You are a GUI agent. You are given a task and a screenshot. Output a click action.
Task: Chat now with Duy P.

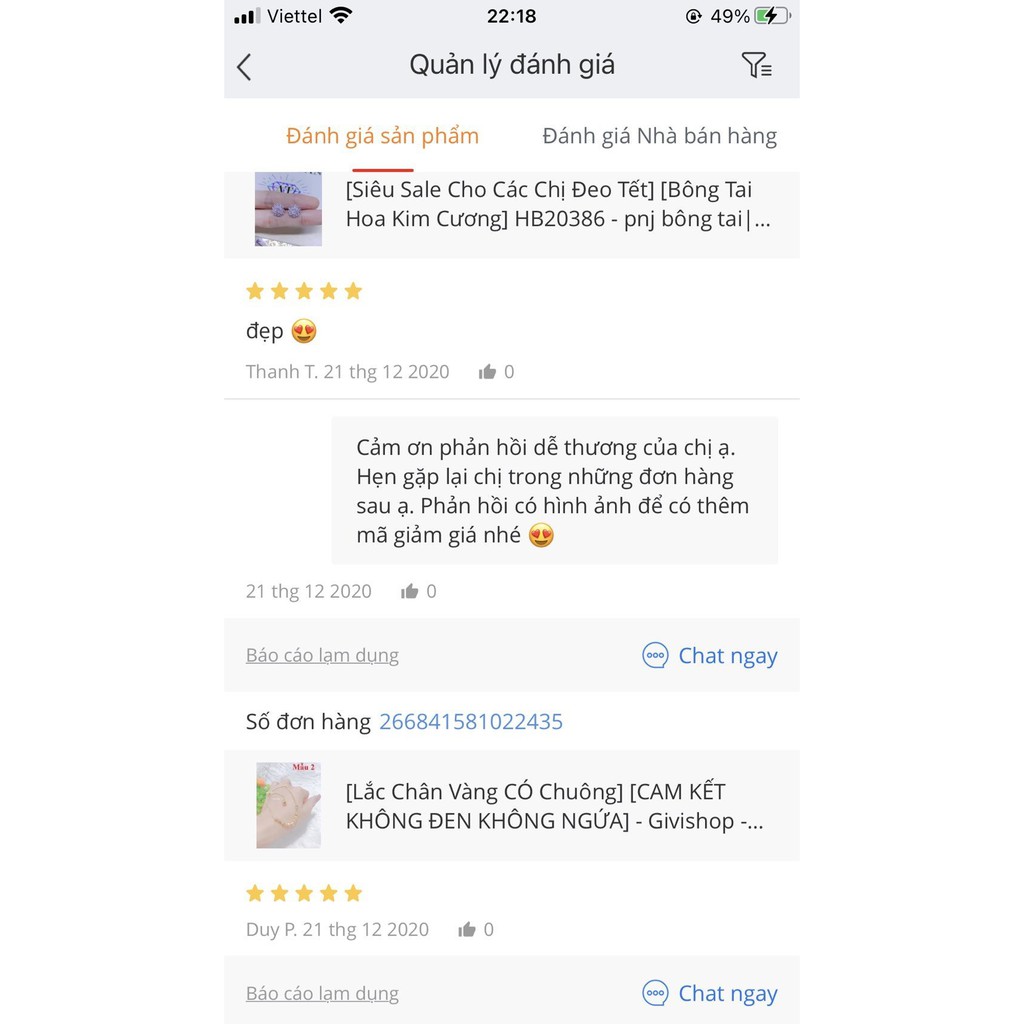[x=710, y=994]
